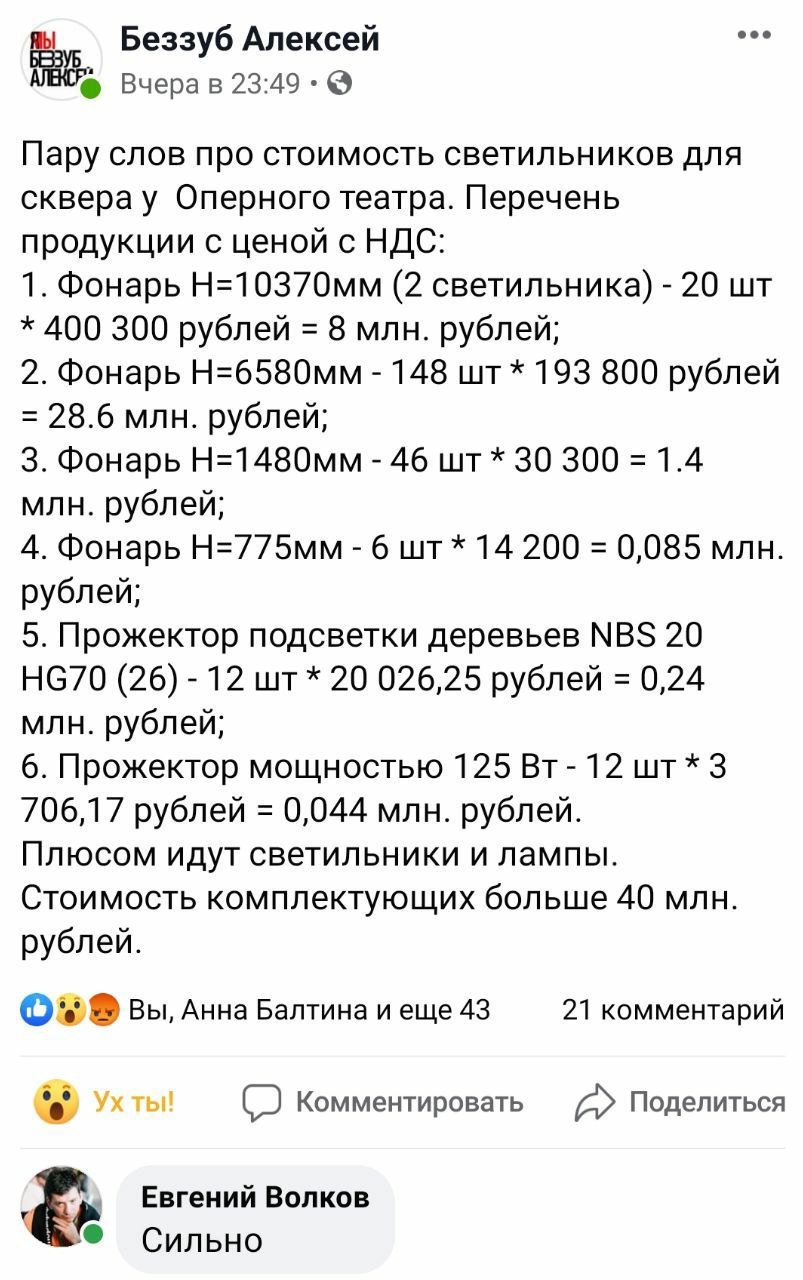Screen dimensions: 803x1280
Task: Open the 21 комментарий link
Action: point(673,1010)
